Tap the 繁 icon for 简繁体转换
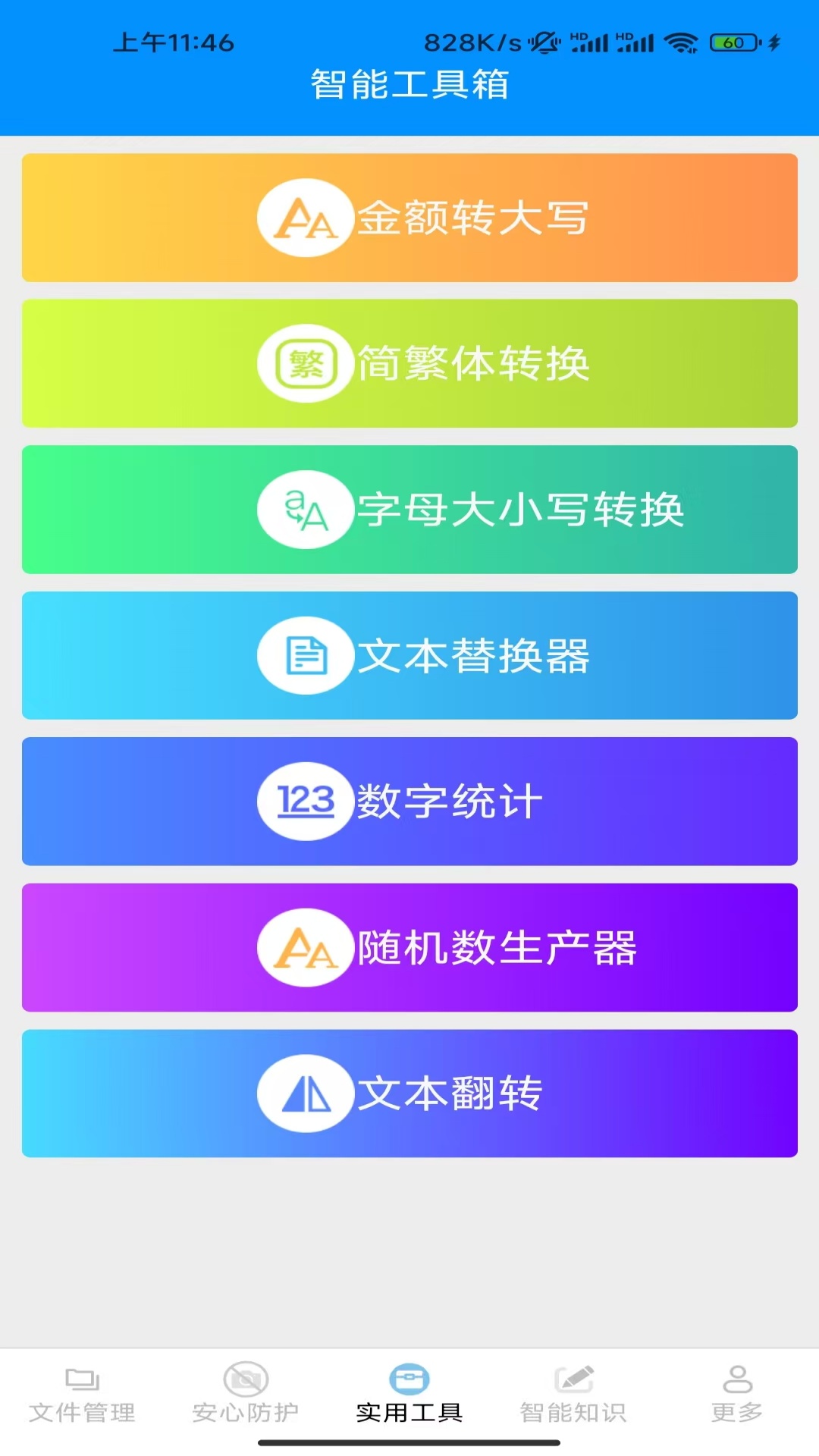This screenshot has width=819, height=1456. click(x=306, y=362)
